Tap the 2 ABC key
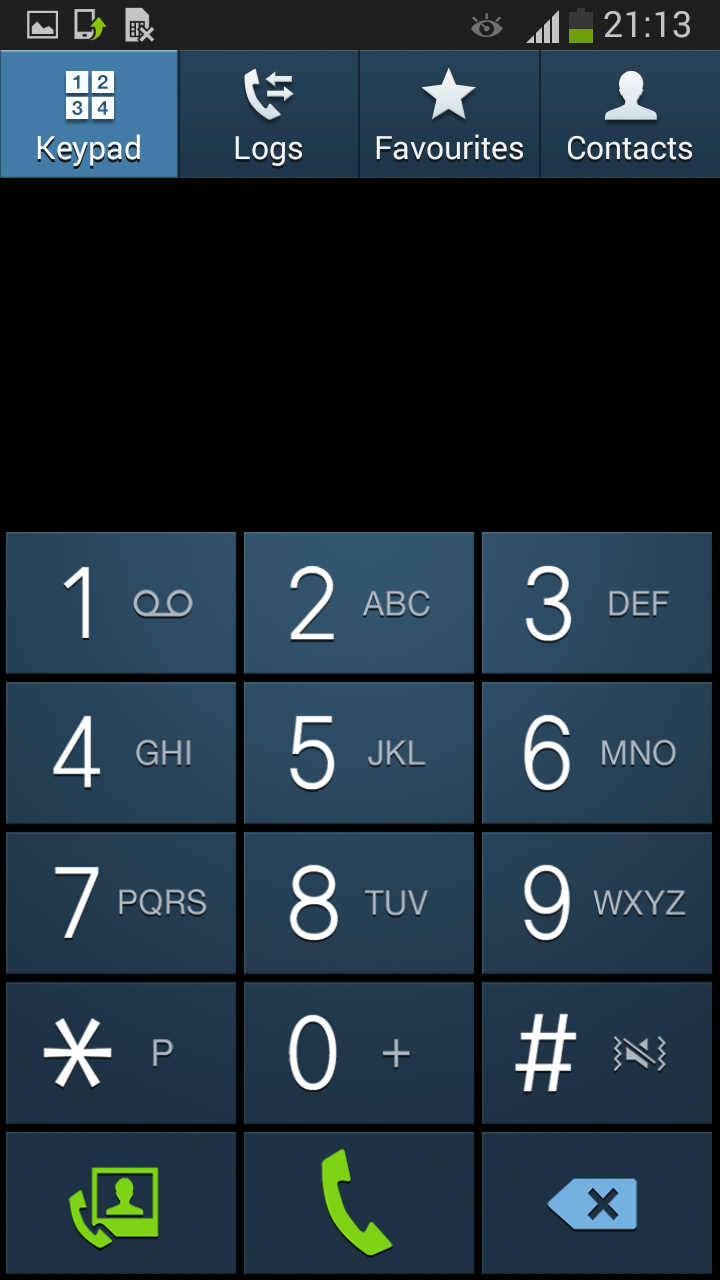This screenshot has width=720, height=1280. coord(359,603)
